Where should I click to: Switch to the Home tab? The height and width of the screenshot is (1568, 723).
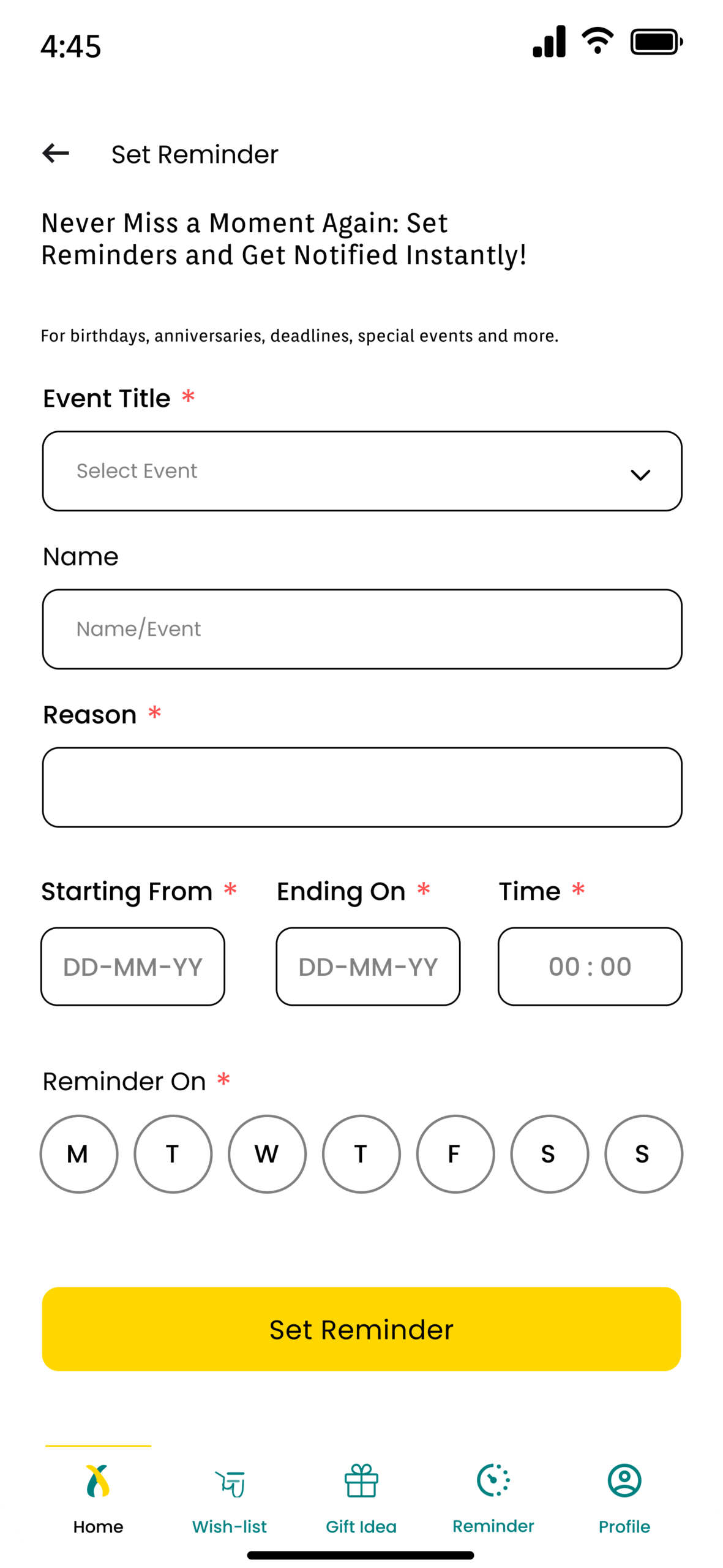pyautogui.click(x=98, y=1499)
